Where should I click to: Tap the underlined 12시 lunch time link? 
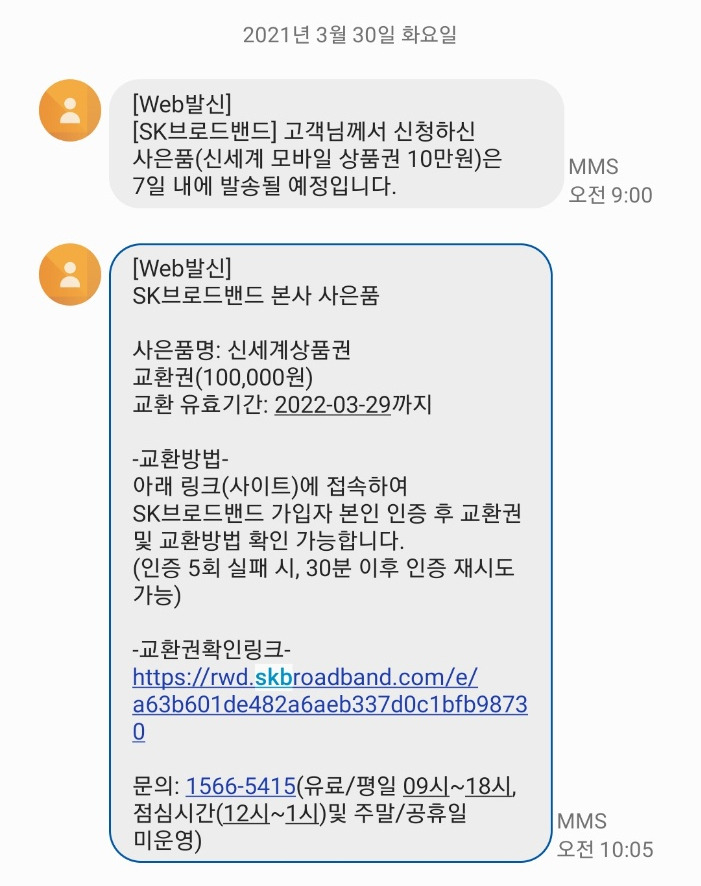coord(247,813)
